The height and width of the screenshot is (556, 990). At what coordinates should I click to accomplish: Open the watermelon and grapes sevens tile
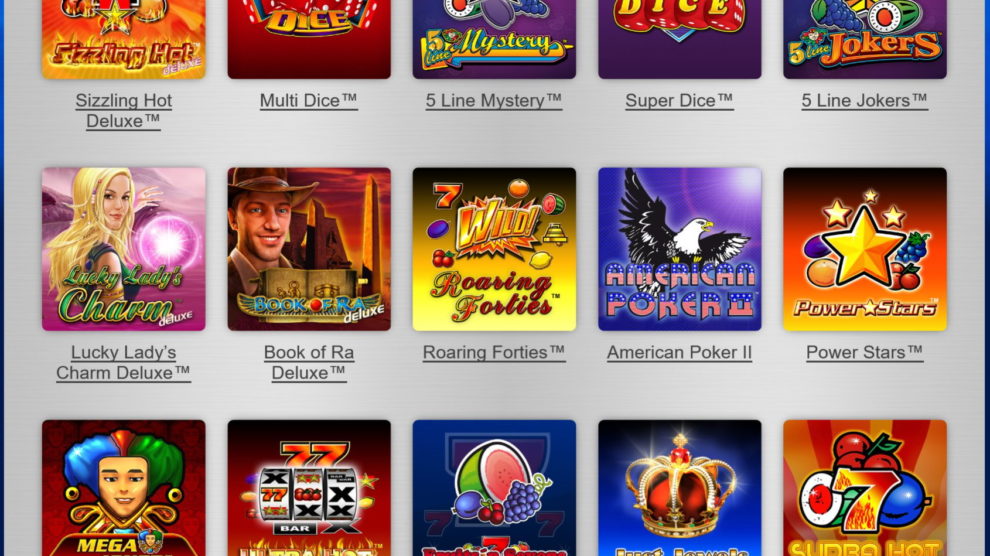[494, 488]
